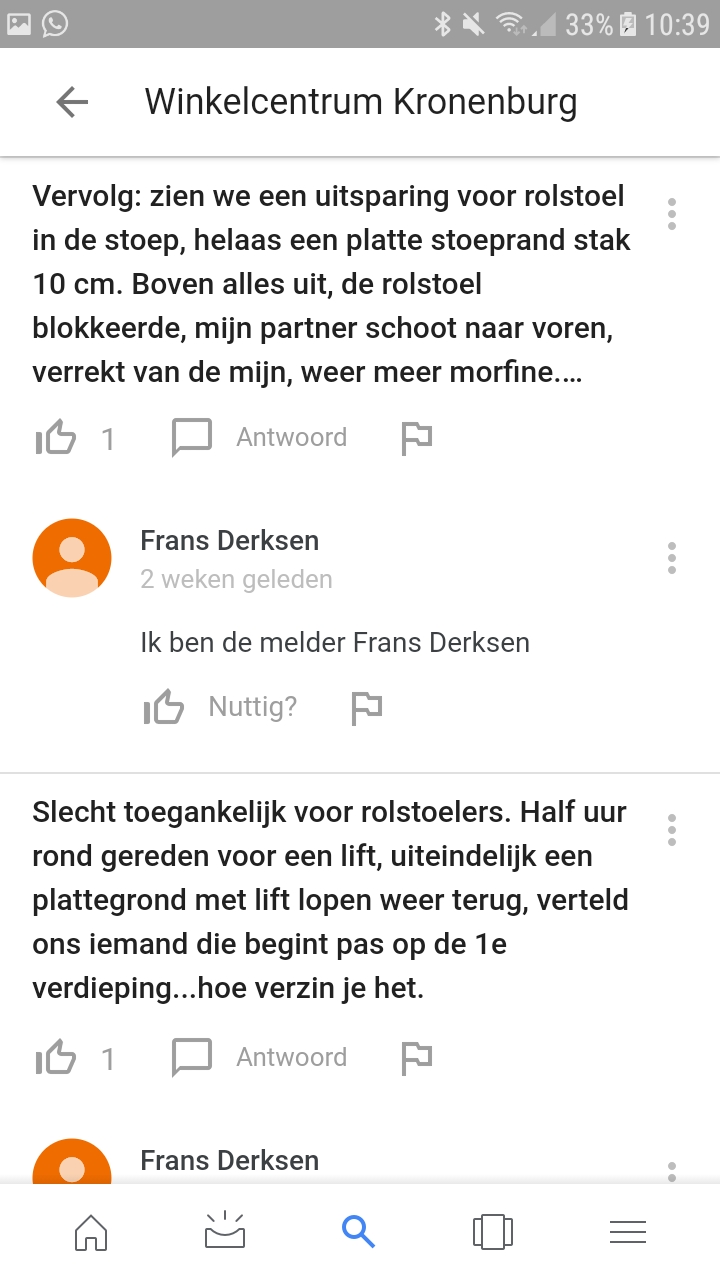720x1280 pixels.
Task: Open overflow menu on the Vervolg review
Action: (x=672, y=214)
